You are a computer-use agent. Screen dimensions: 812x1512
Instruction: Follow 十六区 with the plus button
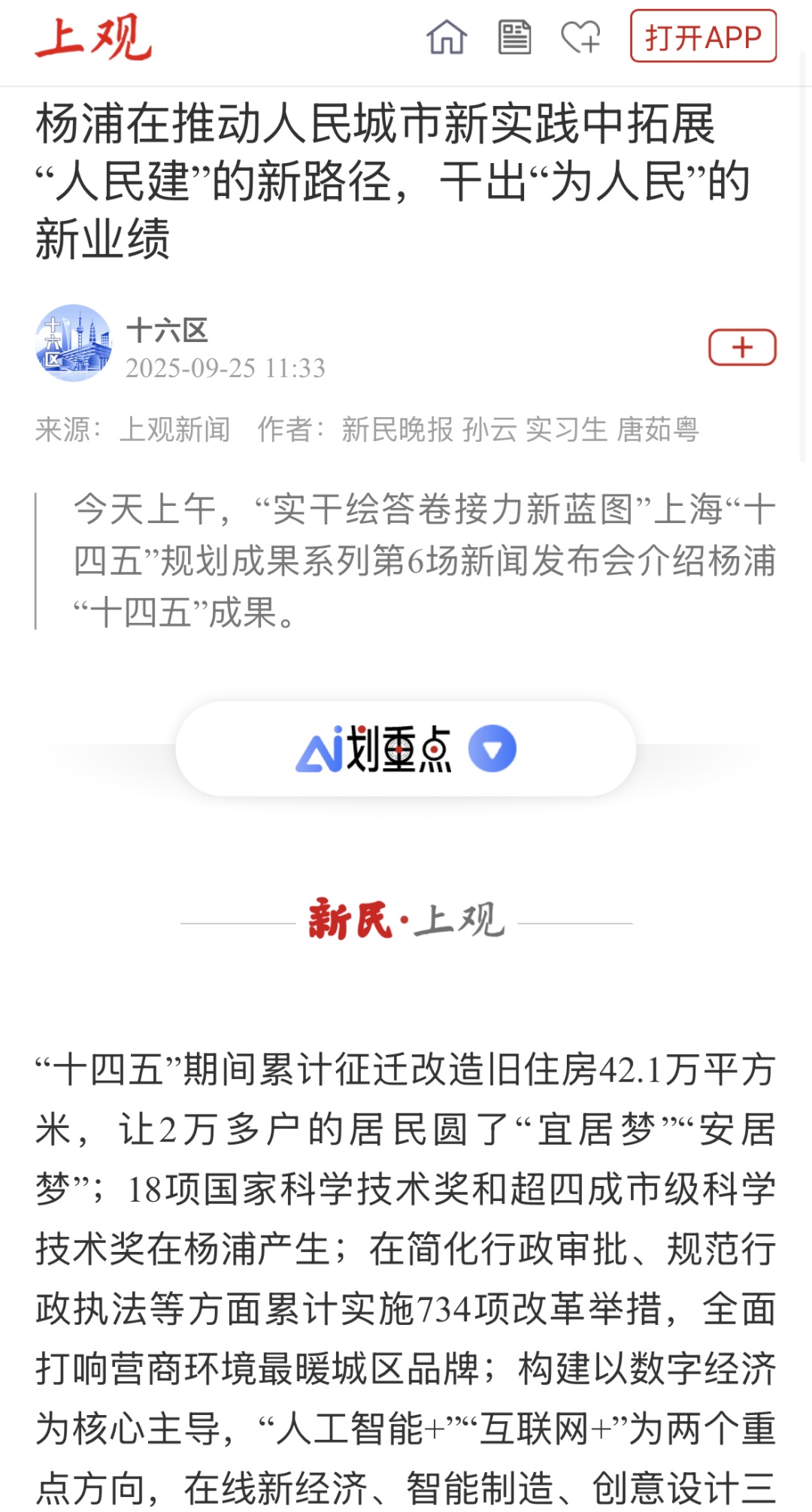[742, 347]
